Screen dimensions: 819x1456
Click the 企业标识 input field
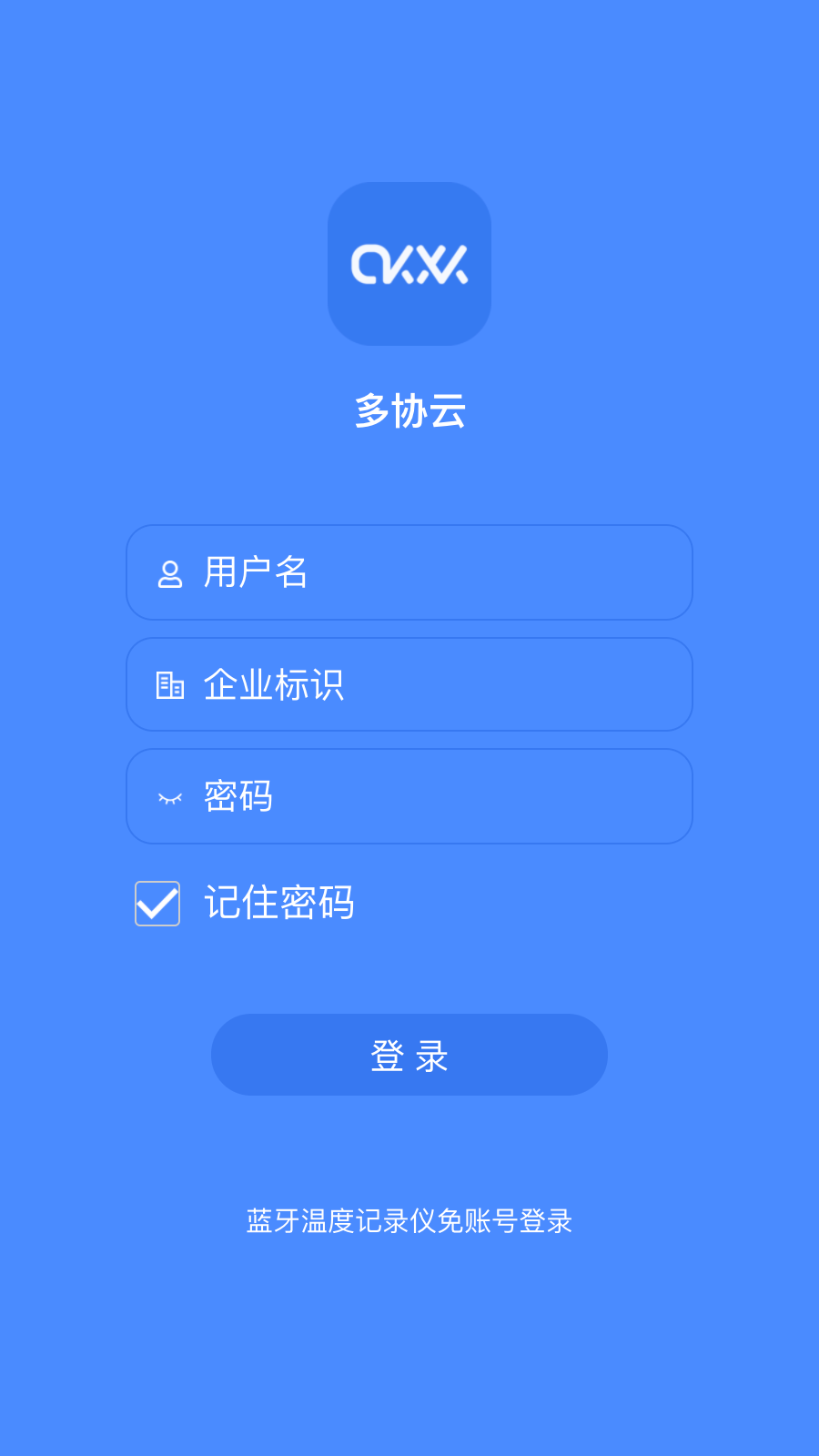(x=409, y=684)
